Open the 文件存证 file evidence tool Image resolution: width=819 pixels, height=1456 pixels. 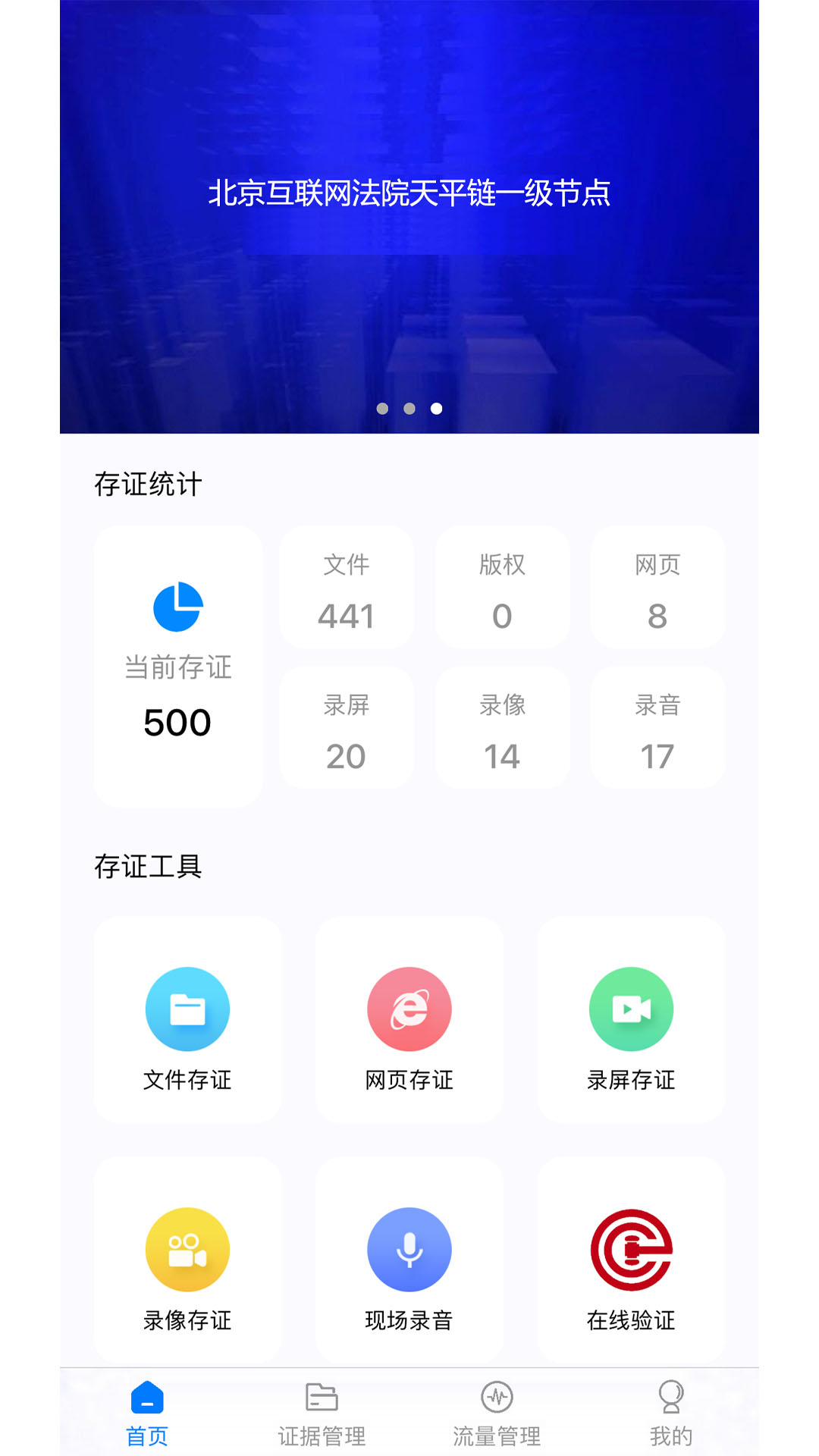[x=187, y=1009]
